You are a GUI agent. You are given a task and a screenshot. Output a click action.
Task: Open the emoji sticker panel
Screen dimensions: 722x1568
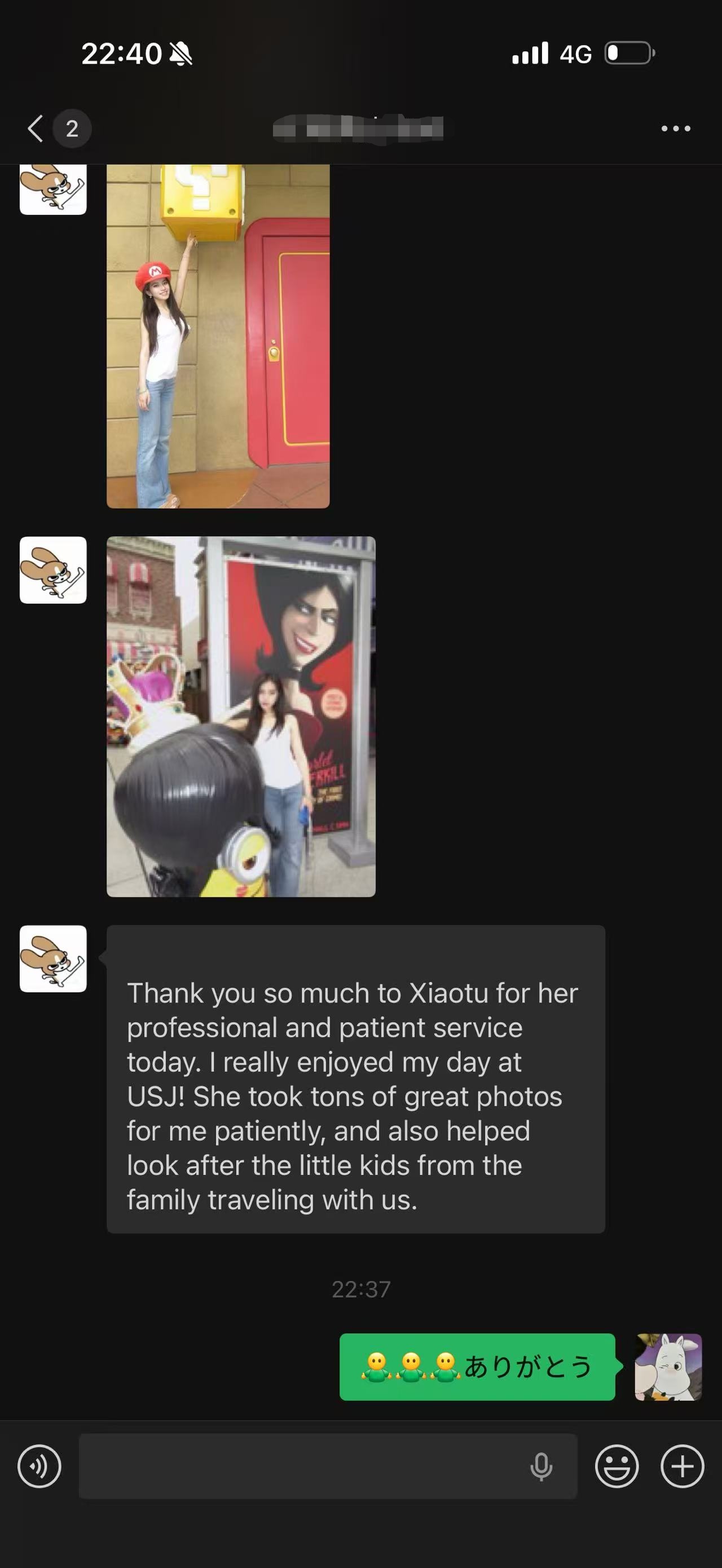click(x=617, y=1467)
